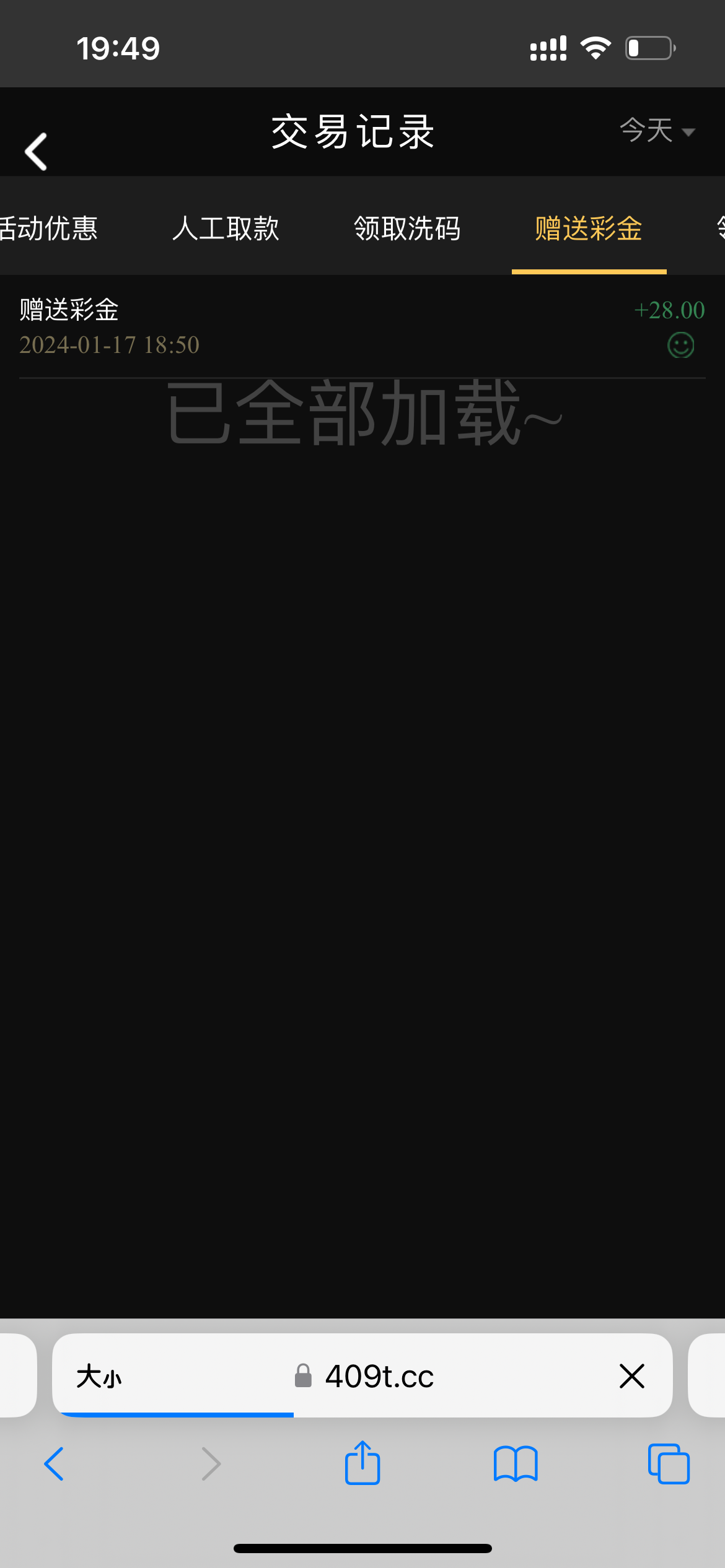
Task: Share this page from the Safari toolbar
Action: pos(362,1463)
